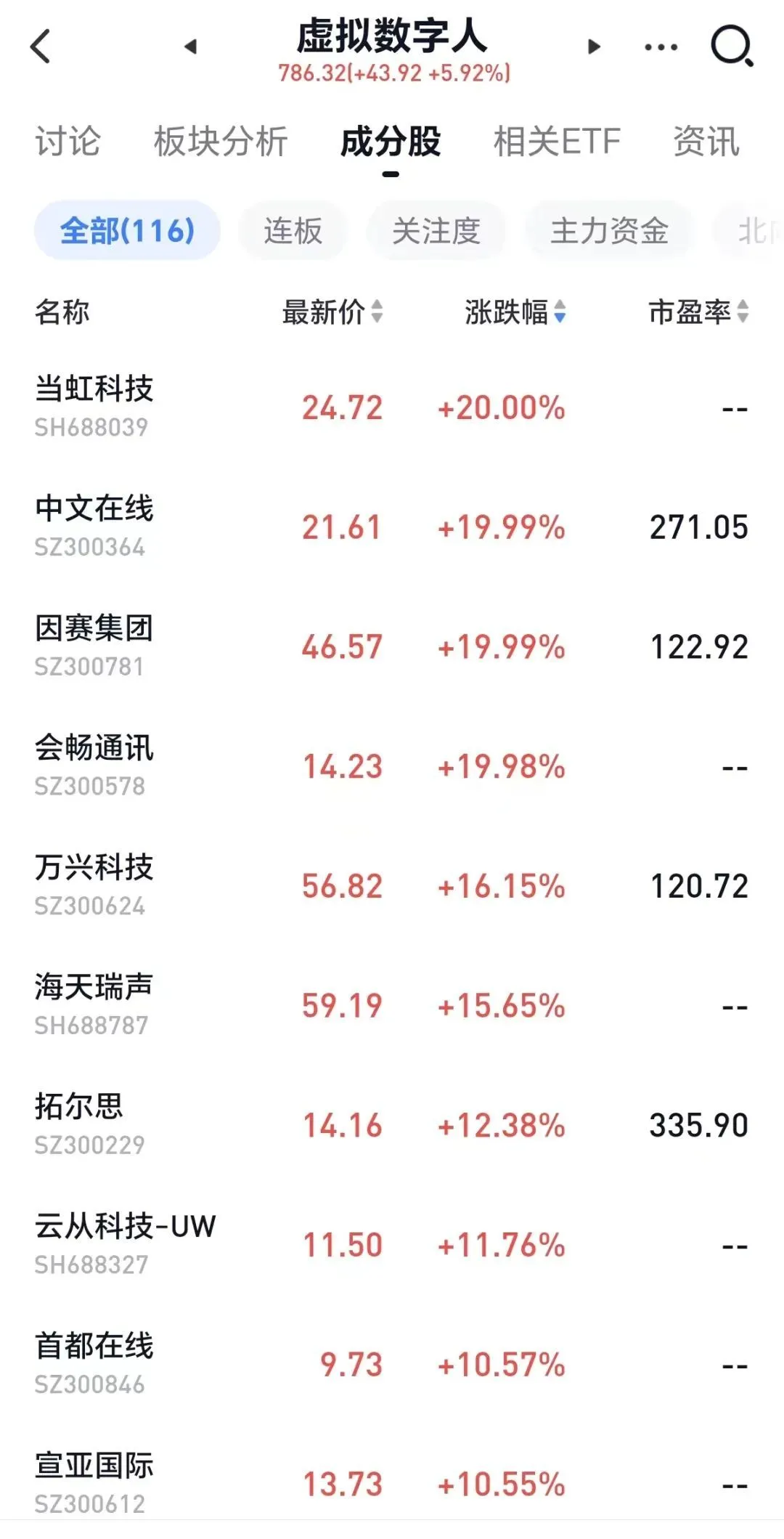Viewport: 784px width, 1539px height.
Task: Open the 拓尔思 stock row
Action: point(80,1124)
